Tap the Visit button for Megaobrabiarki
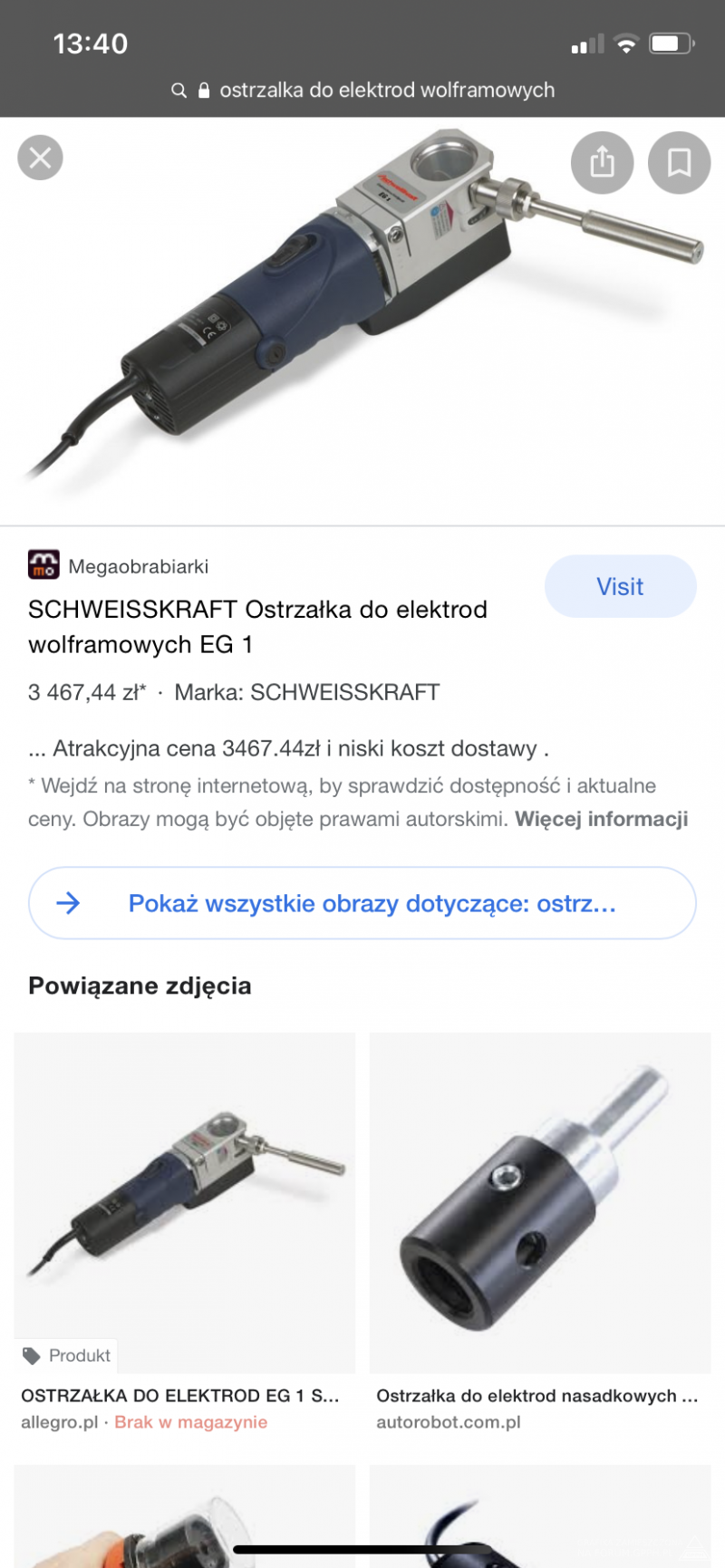The height and width of the screenshot is (1568, 725). (x=620, y=586)
